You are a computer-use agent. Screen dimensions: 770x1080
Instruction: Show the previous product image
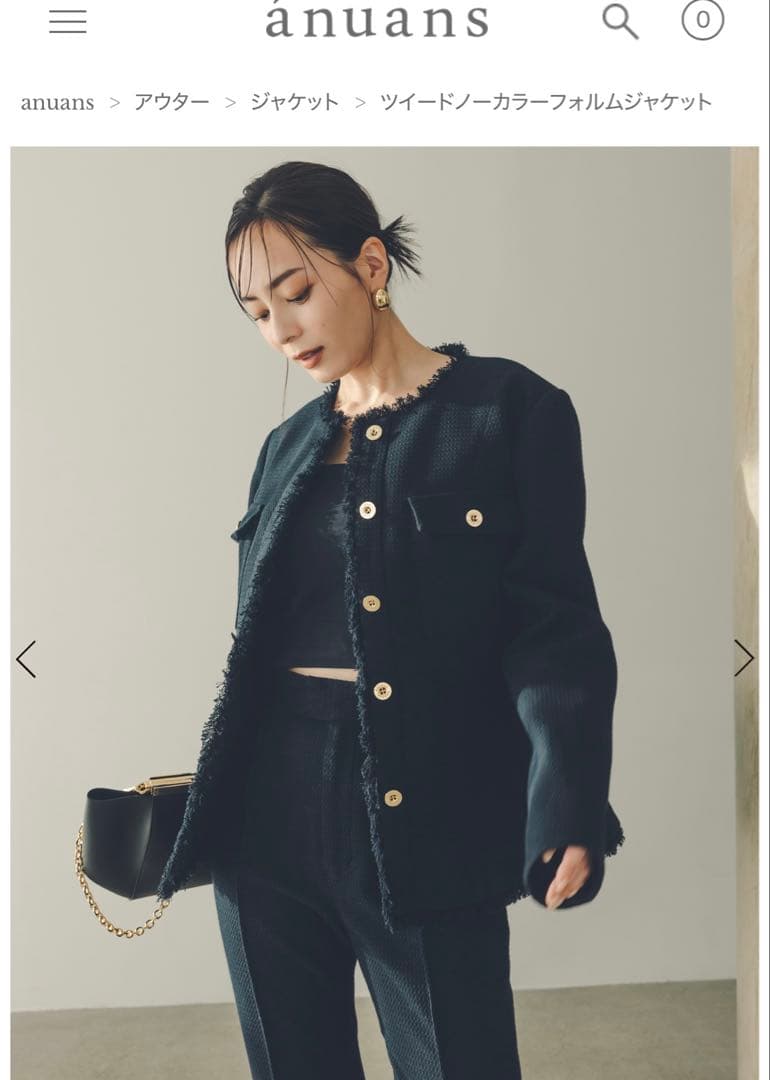pyautogui.click(x=26, y=659)
